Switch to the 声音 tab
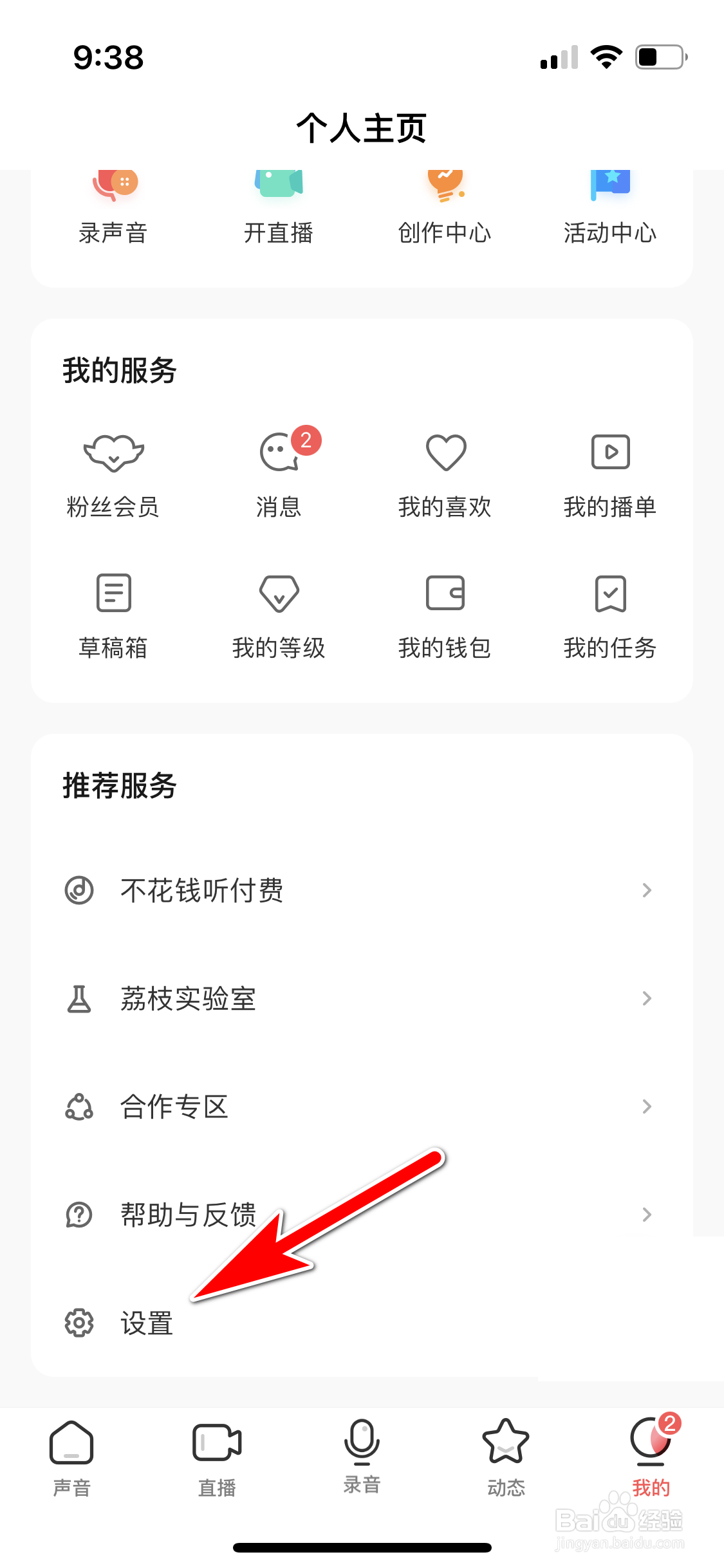Screen dimensions: 724x1568 tap(72, 1459)
